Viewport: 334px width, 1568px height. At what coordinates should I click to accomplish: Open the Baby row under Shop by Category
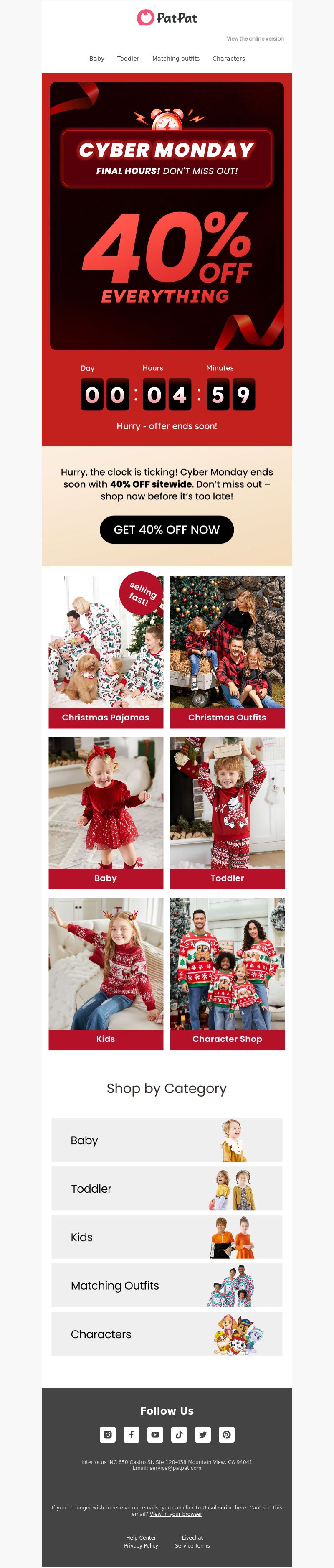(167, 1140)
